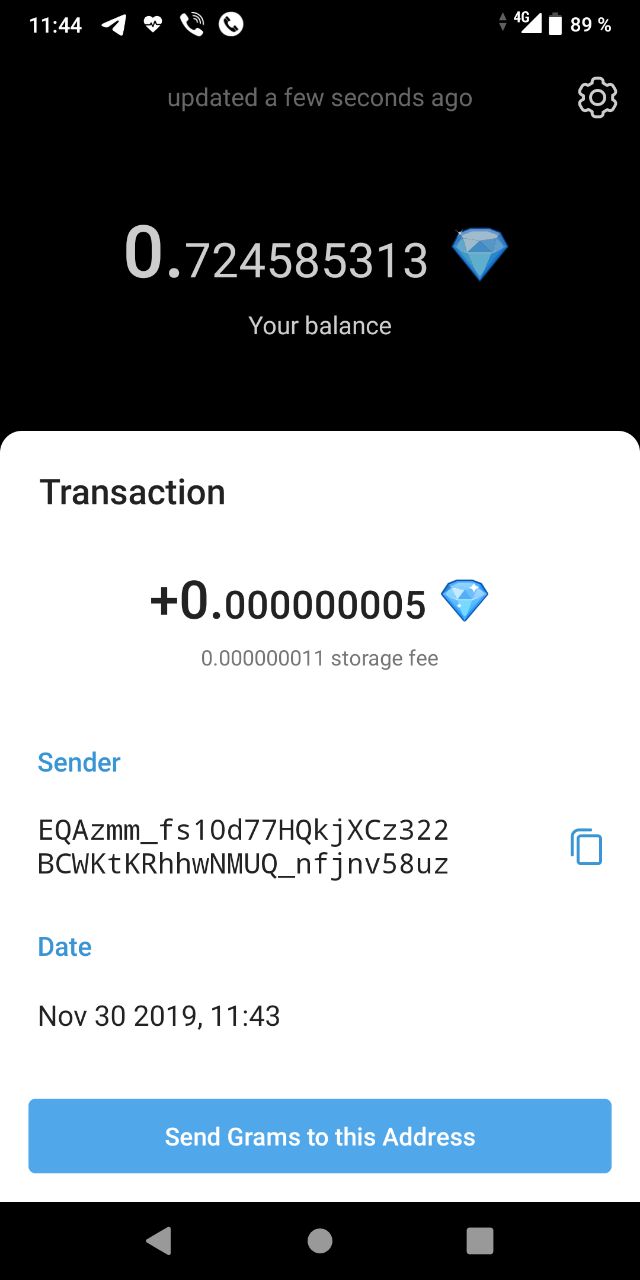Tap Send Grams to this Address
640x1280 pixels.
point(320,1136)
